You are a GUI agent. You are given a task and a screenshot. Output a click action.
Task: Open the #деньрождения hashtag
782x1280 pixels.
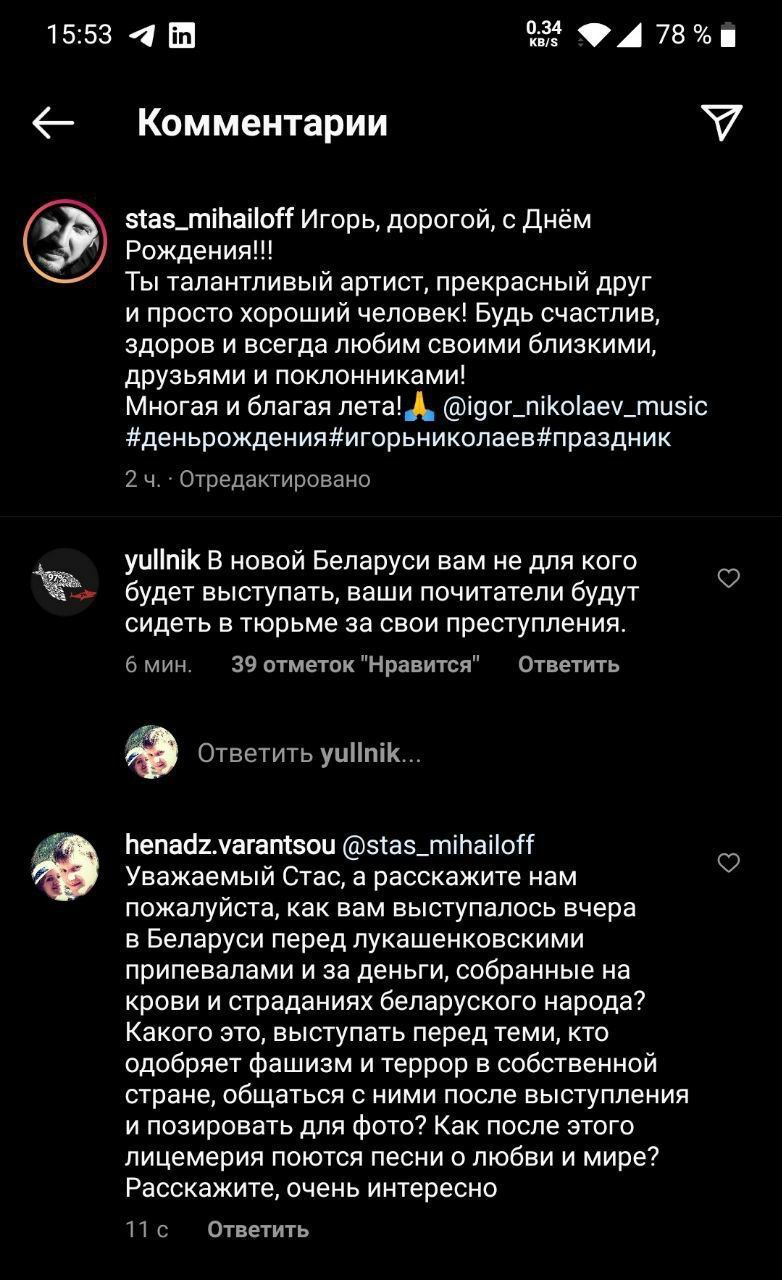pos(226,438)
